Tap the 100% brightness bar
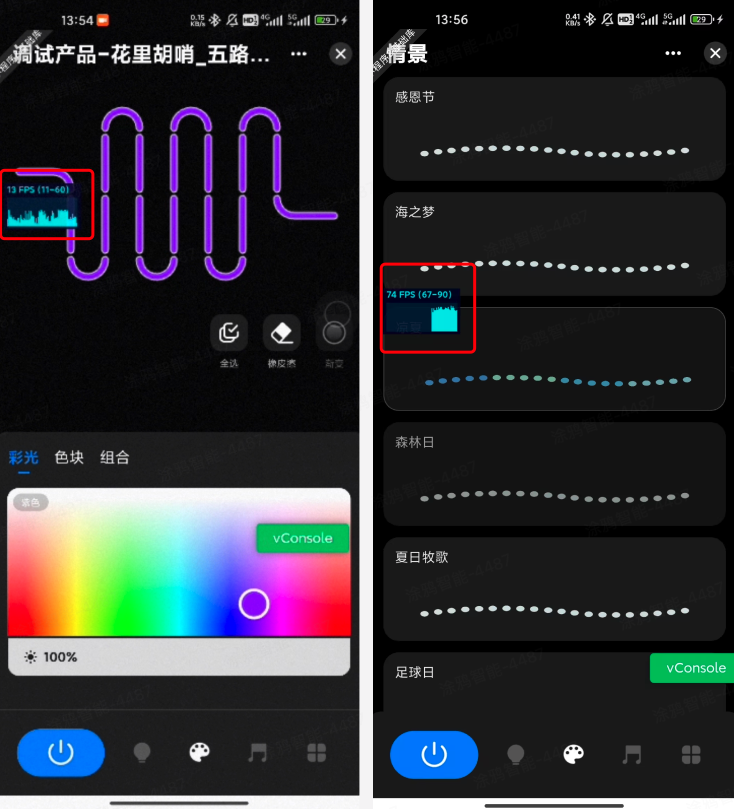Viewport: 734px width, 809px height. (178, 657)
